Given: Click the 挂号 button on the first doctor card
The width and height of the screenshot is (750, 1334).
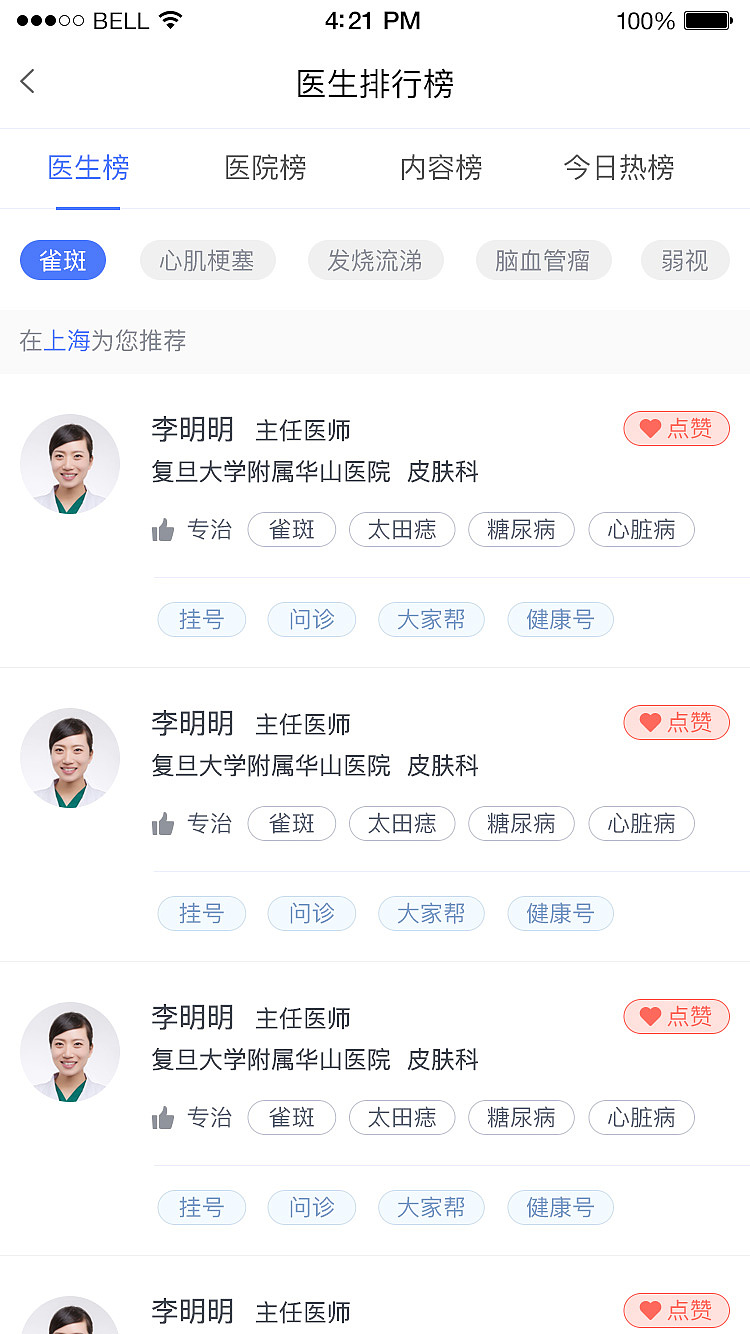Looking at the screenshot, I should pos(201,619).
